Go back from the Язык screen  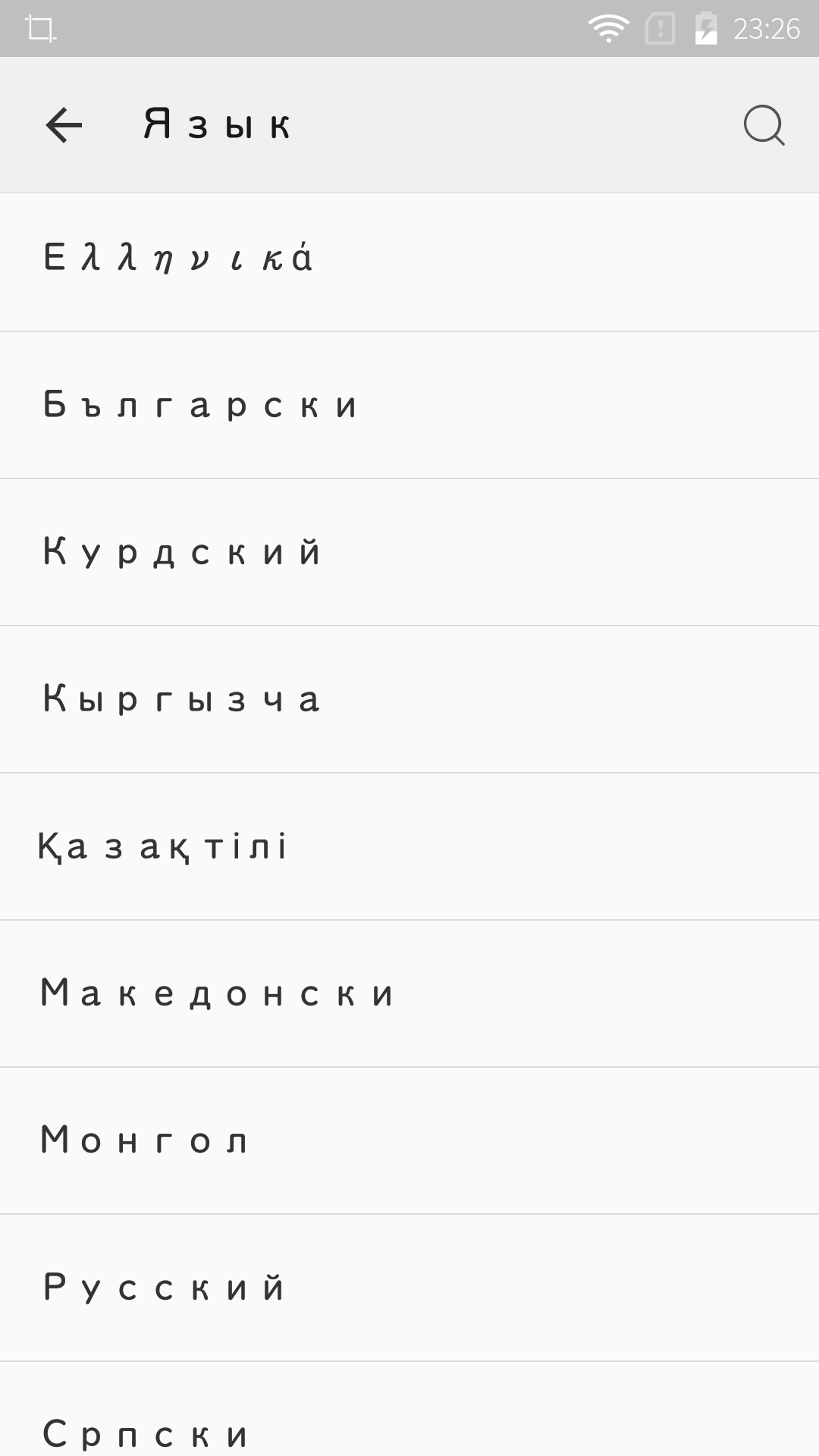[x=64, y=125]
